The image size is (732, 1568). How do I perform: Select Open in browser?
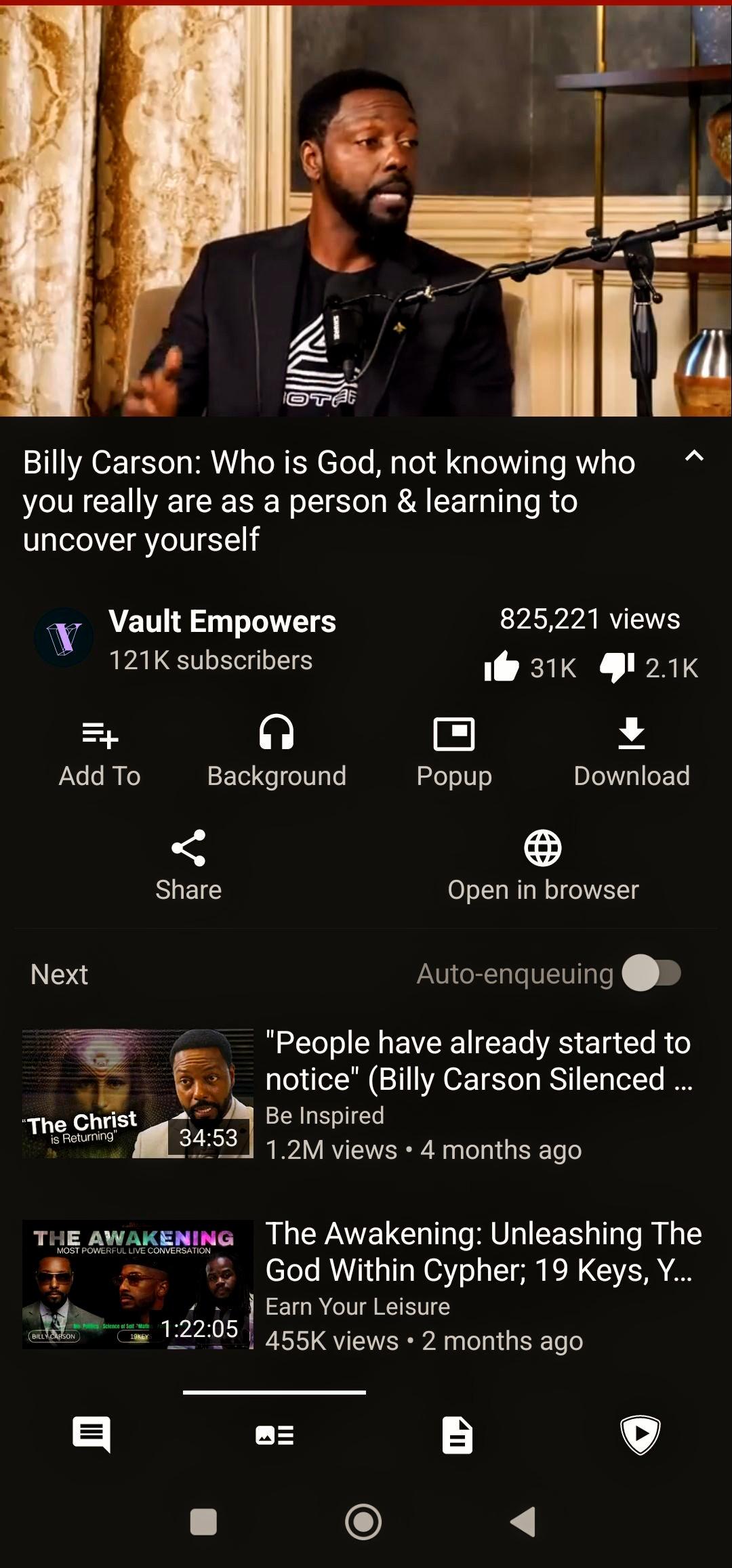coord(543,866)
